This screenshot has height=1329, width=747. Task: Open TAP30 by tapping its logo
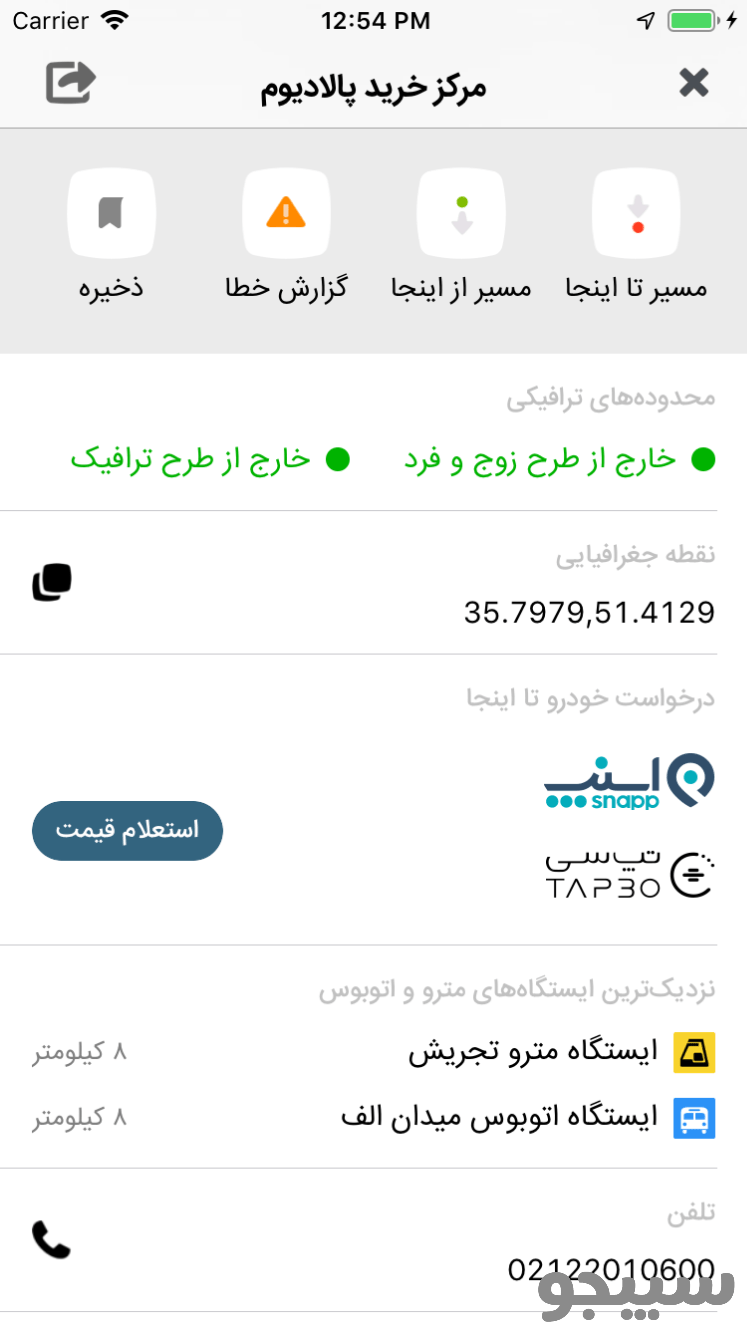628,873
